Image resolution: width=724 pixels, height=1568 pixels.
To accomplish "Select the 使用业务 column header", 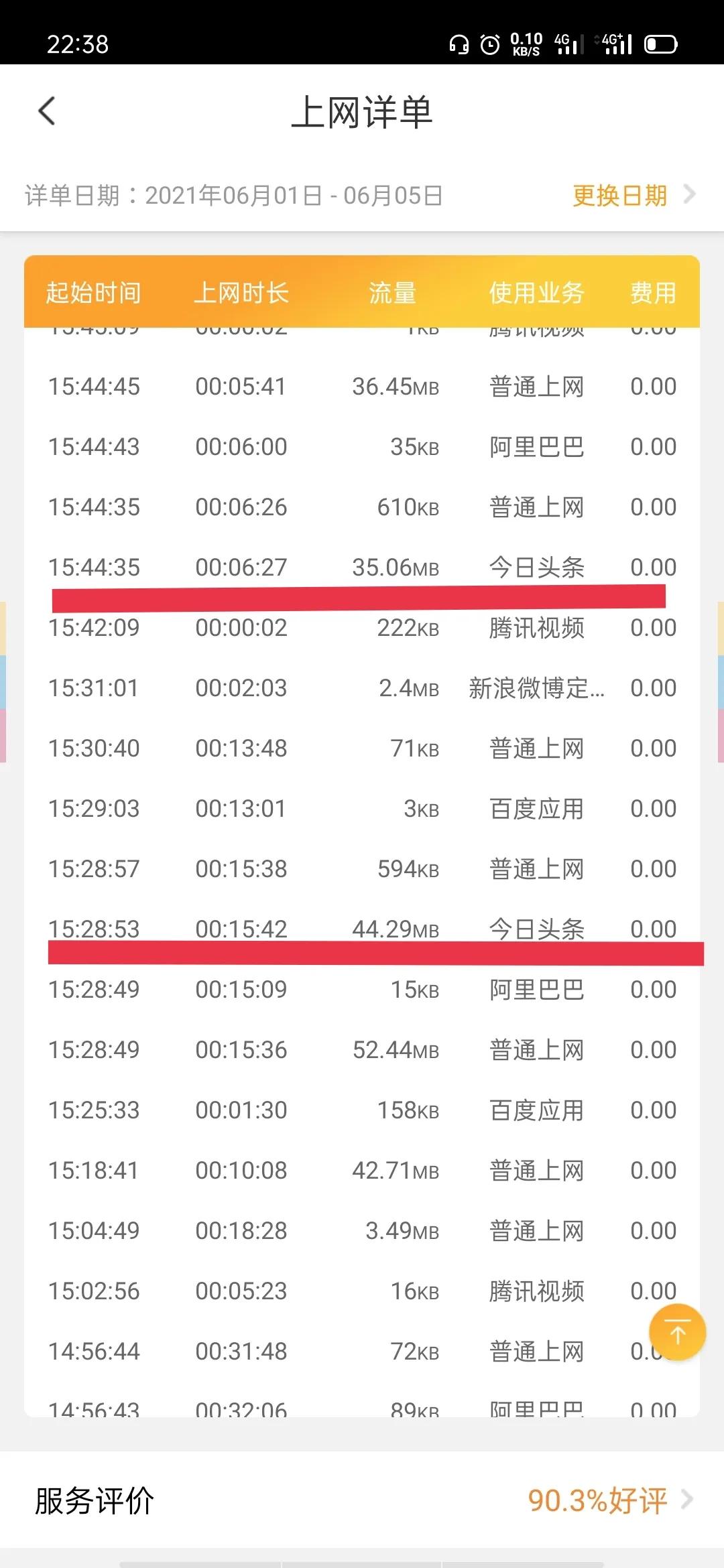I will 536,293.
